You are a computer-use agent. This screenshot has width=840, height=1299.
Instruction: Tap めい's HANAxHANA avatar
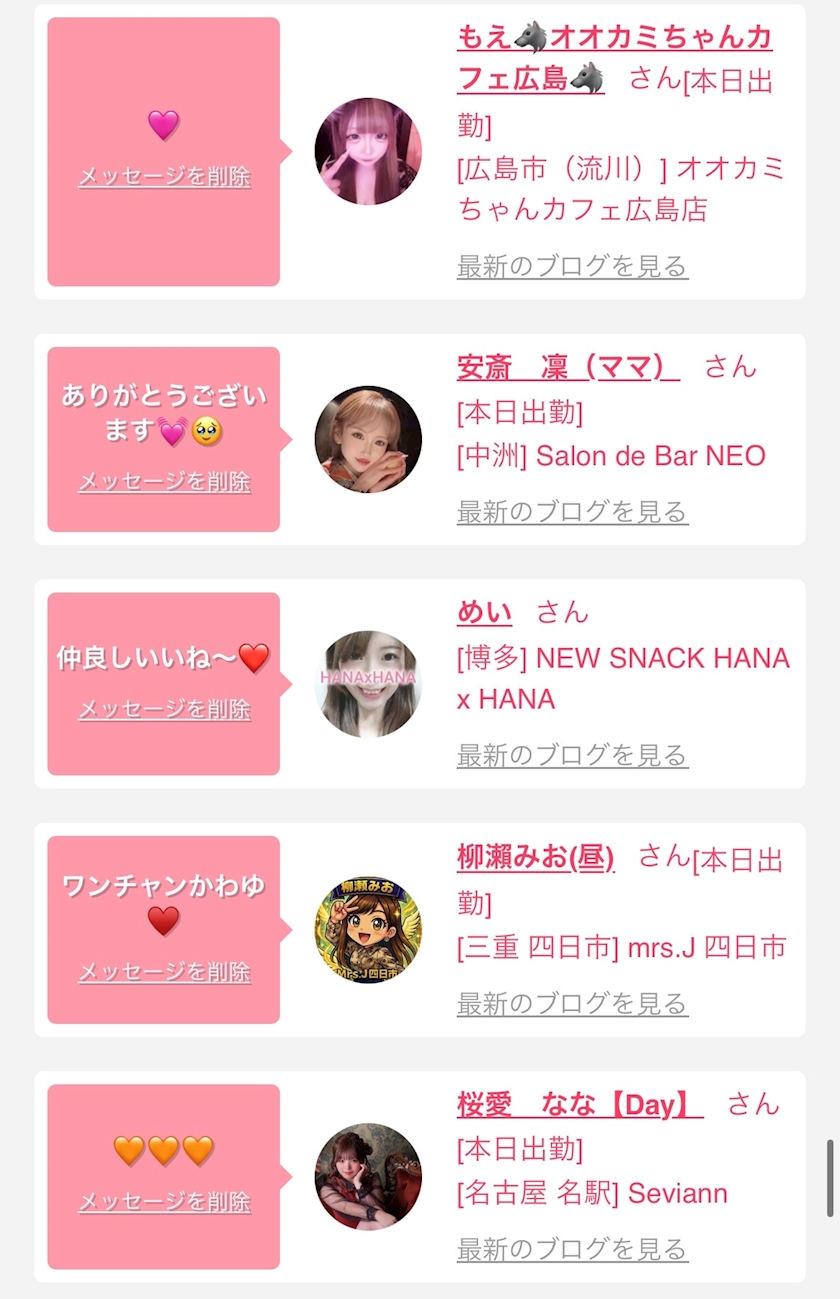coord(368,684)
